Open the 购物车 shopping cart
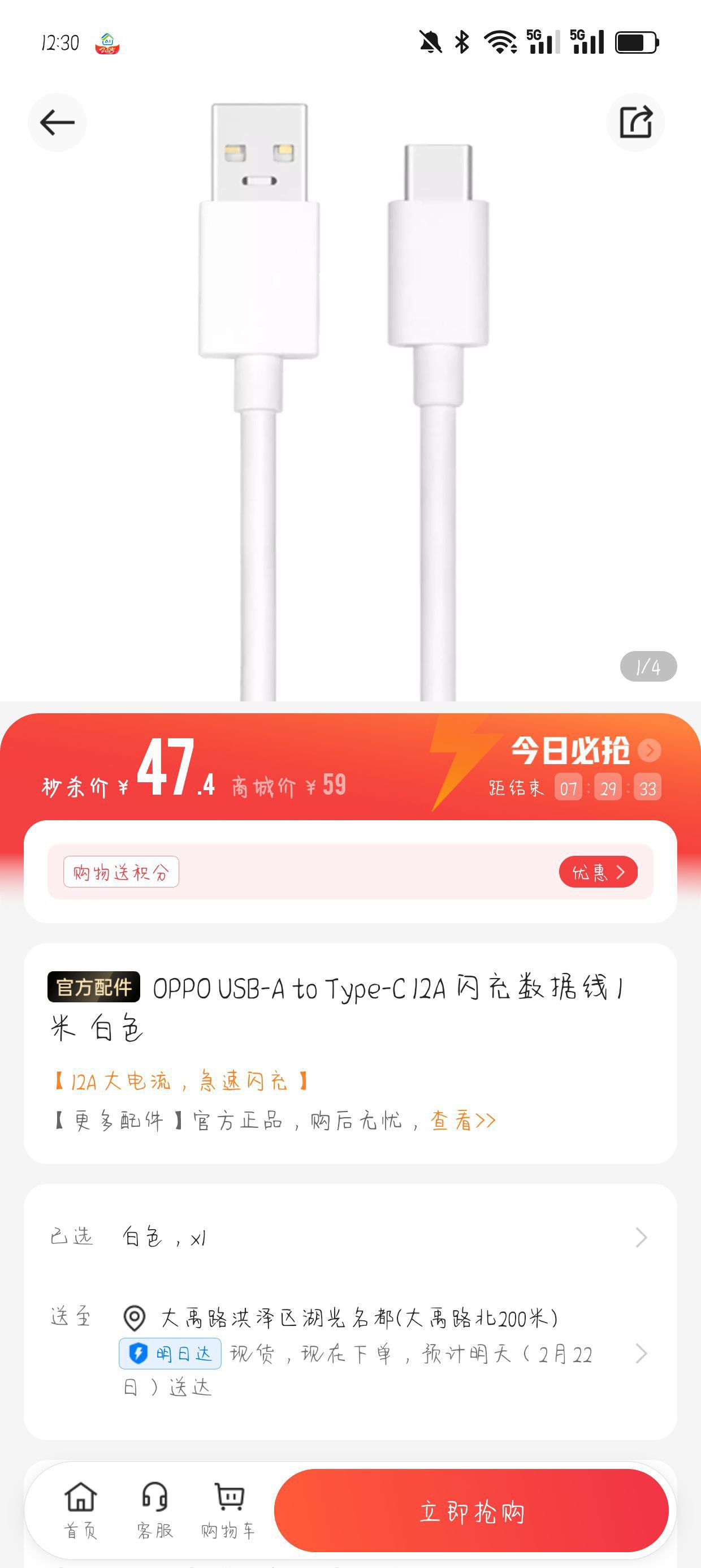This screenshot has height=1568, width=701. (229, 1510)
